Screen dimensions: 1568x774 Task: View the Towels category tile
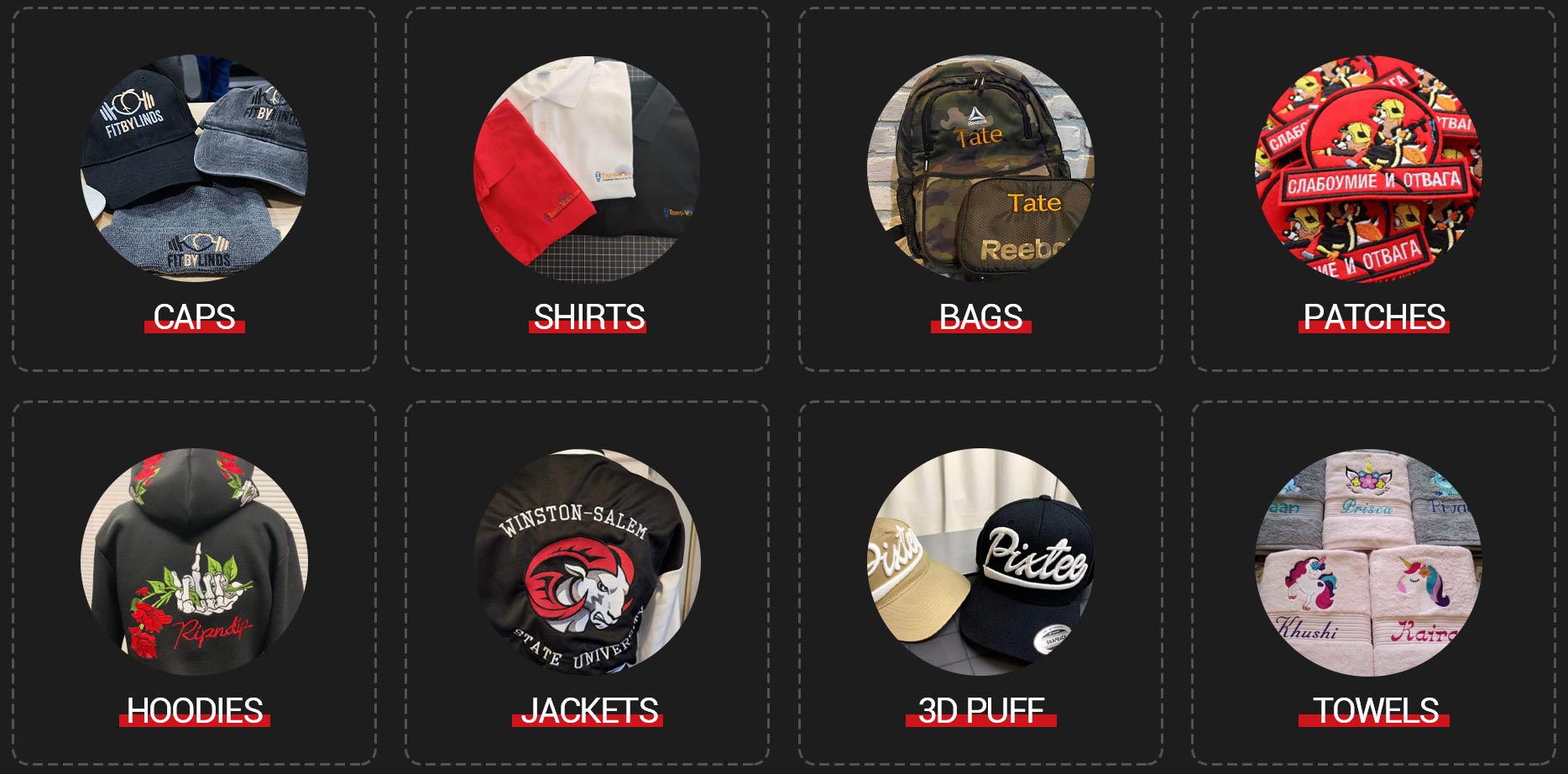[x=1373, y=582]
